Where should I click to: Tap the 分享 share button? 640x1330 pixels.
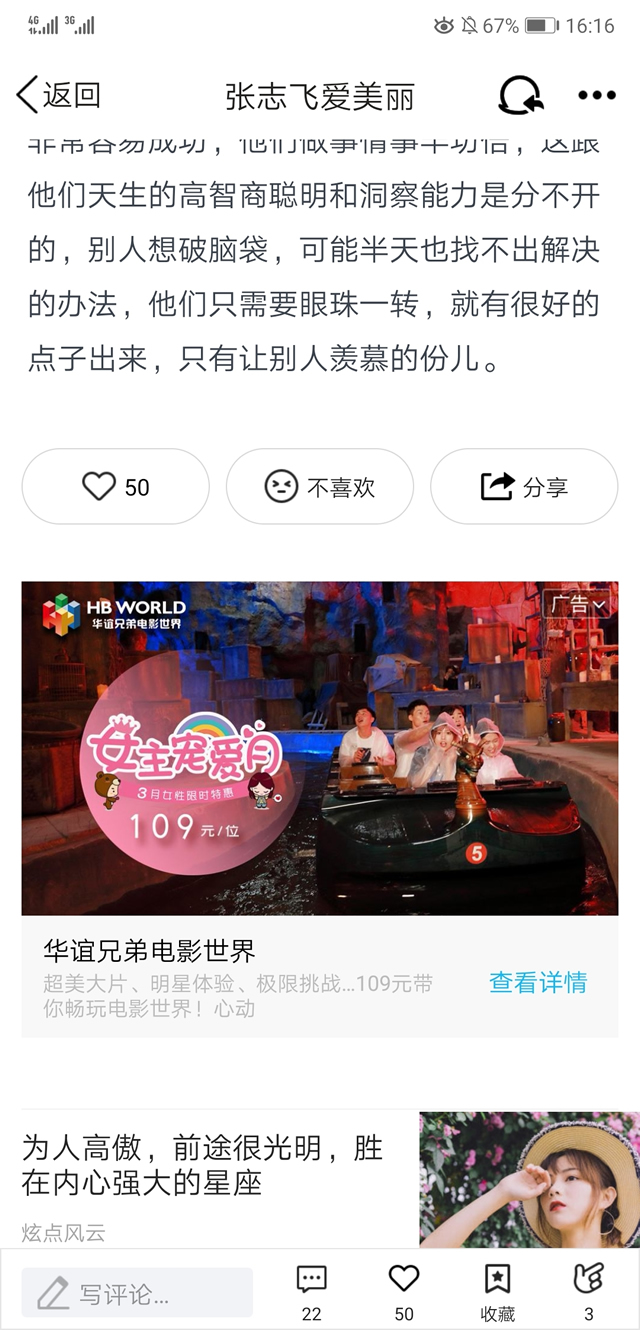click(x=524, y=487)
